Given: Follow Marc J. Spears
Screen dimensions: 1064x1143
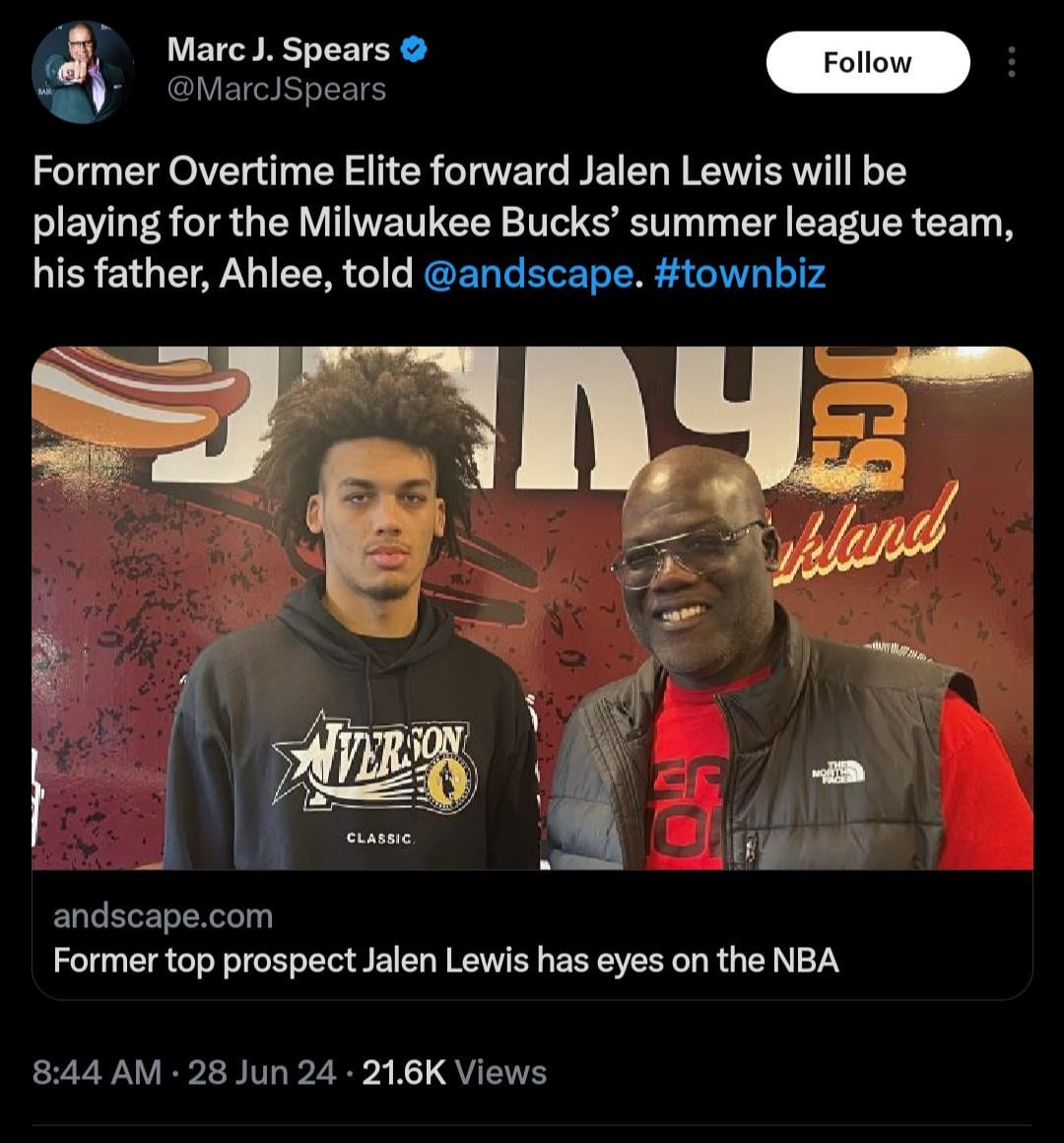Looking at the screenshot, I should click(867, 62).
